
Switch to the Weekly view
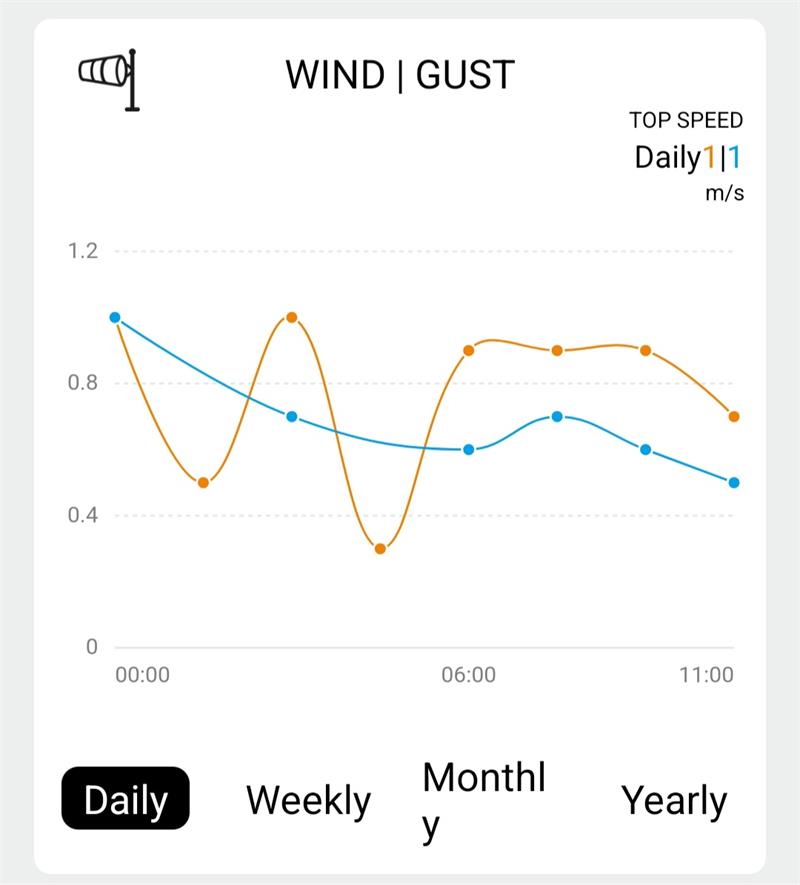308,800
